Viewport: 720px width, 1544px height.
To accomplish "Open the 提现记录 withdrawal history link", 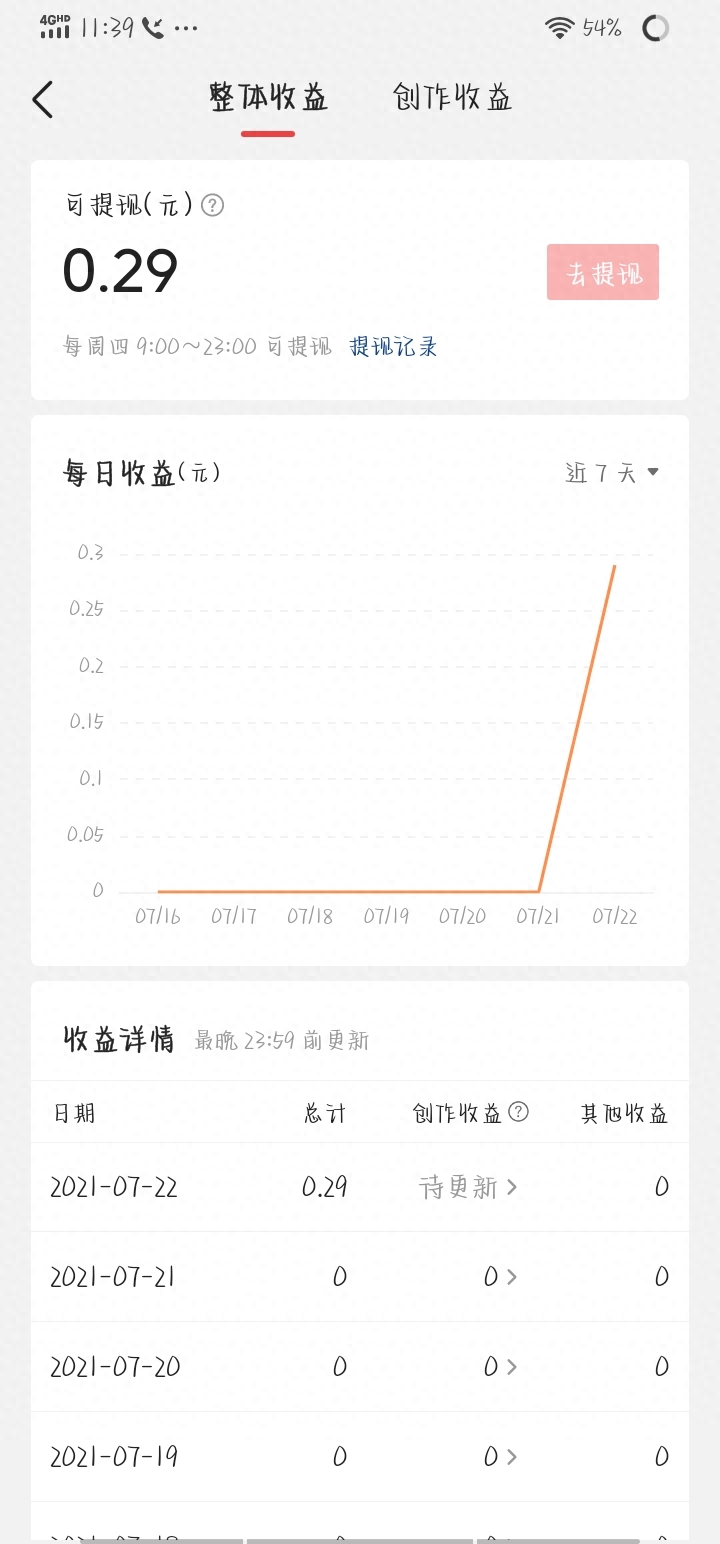I will point(393,347).
